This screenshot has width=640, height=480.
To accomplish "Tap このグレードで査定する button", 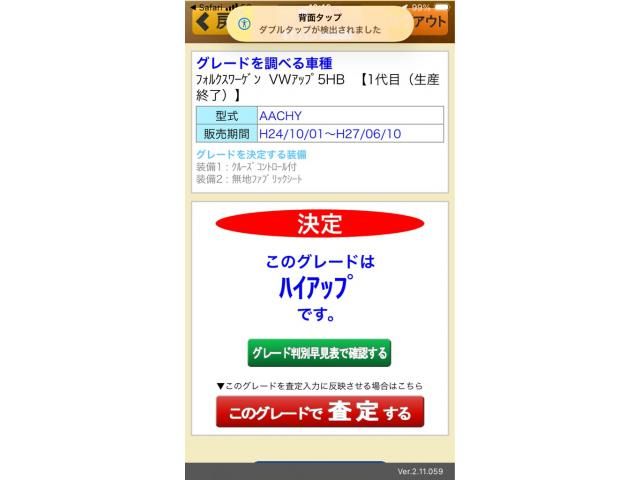I will pos(320,412).
